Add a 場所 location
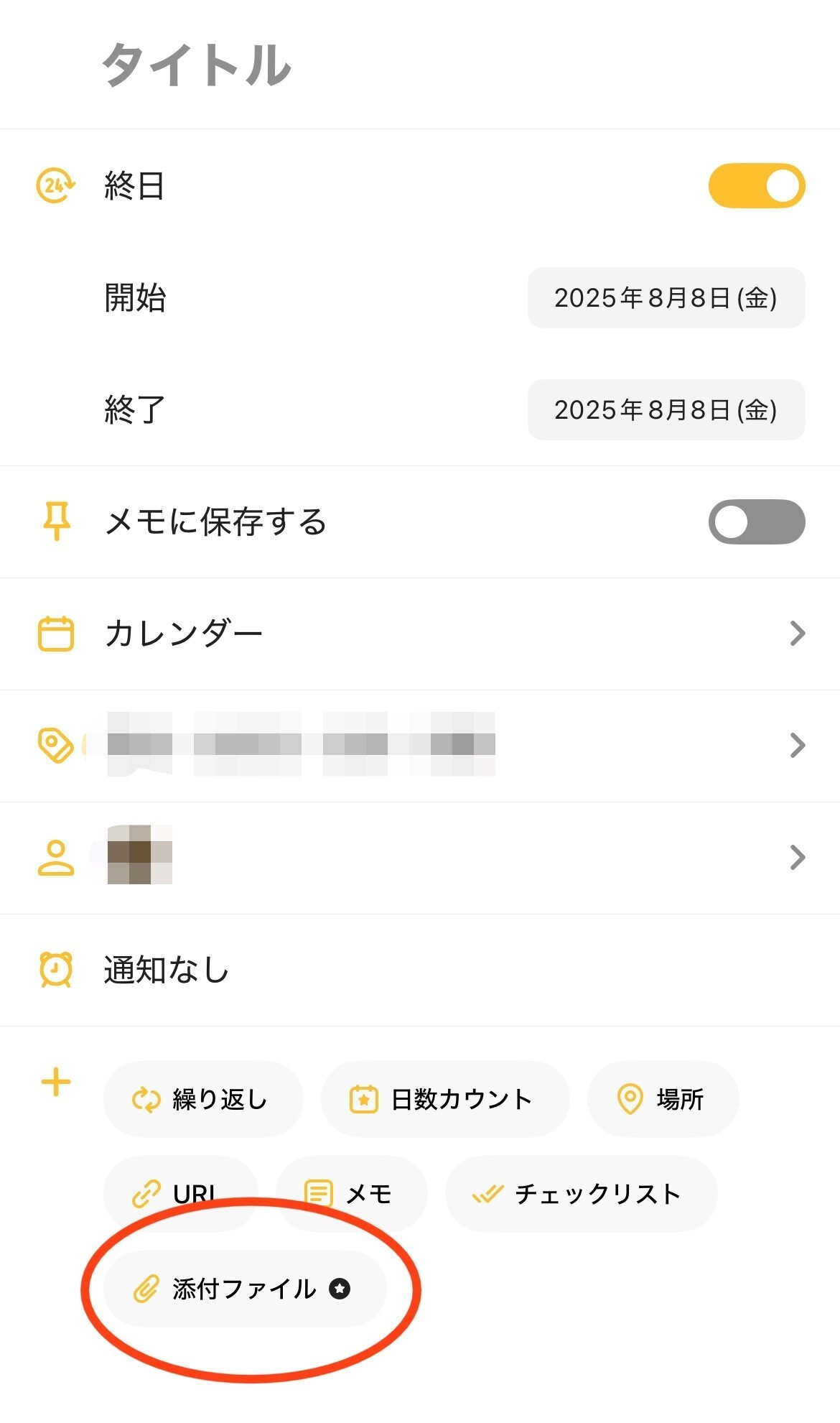Image resolution: width=840 pixels, height=1423 pixels. pos(662,1099)
